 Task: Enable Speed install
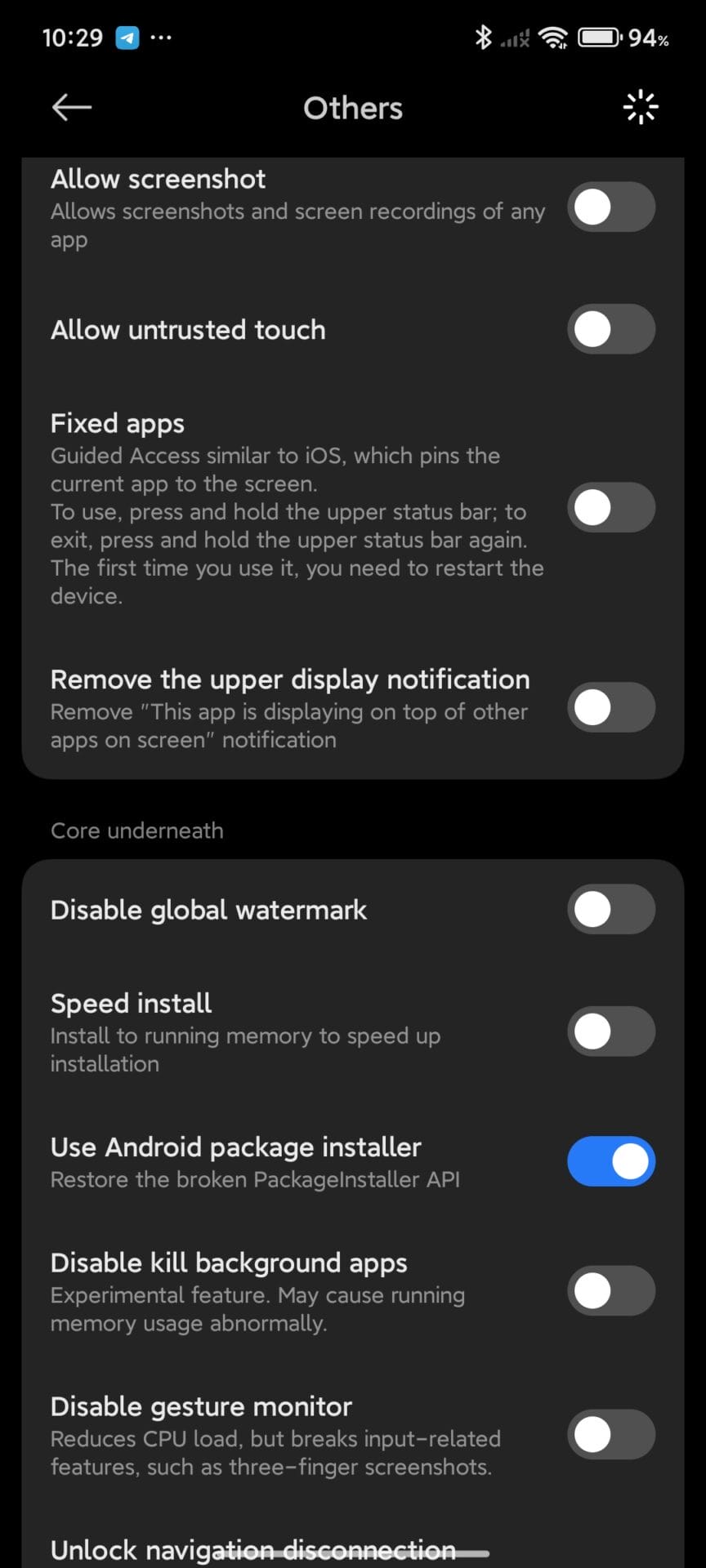[611, 1032]
